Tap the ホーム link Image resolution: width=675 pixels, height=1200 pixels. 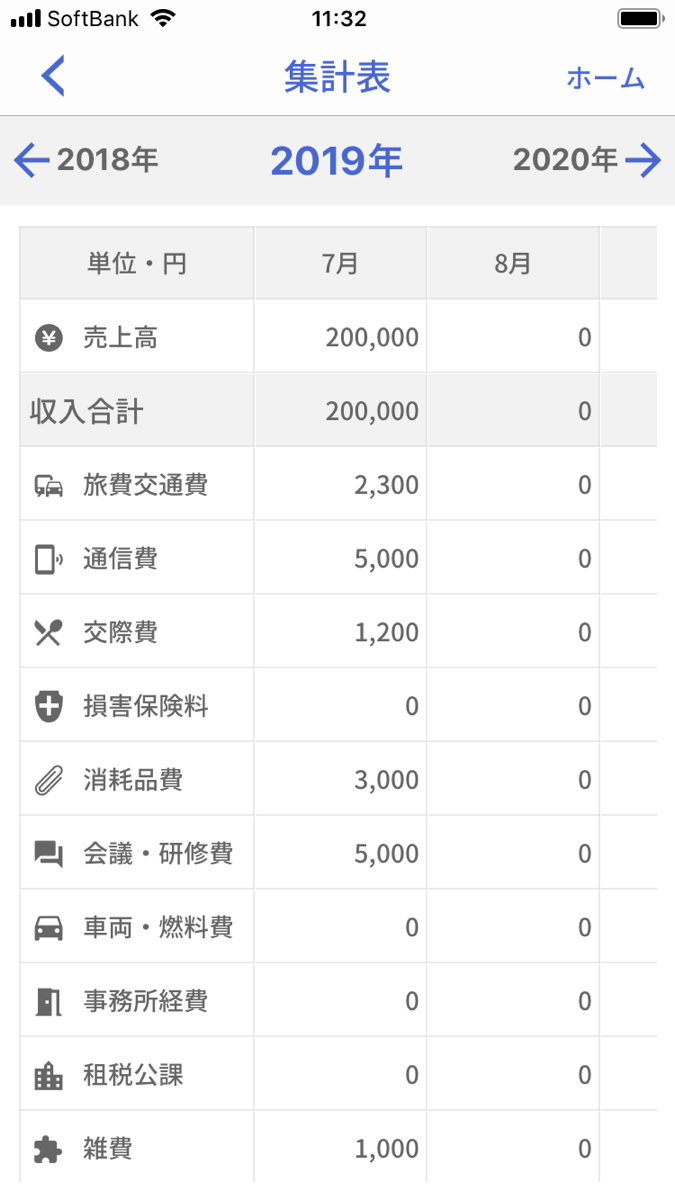606,78
